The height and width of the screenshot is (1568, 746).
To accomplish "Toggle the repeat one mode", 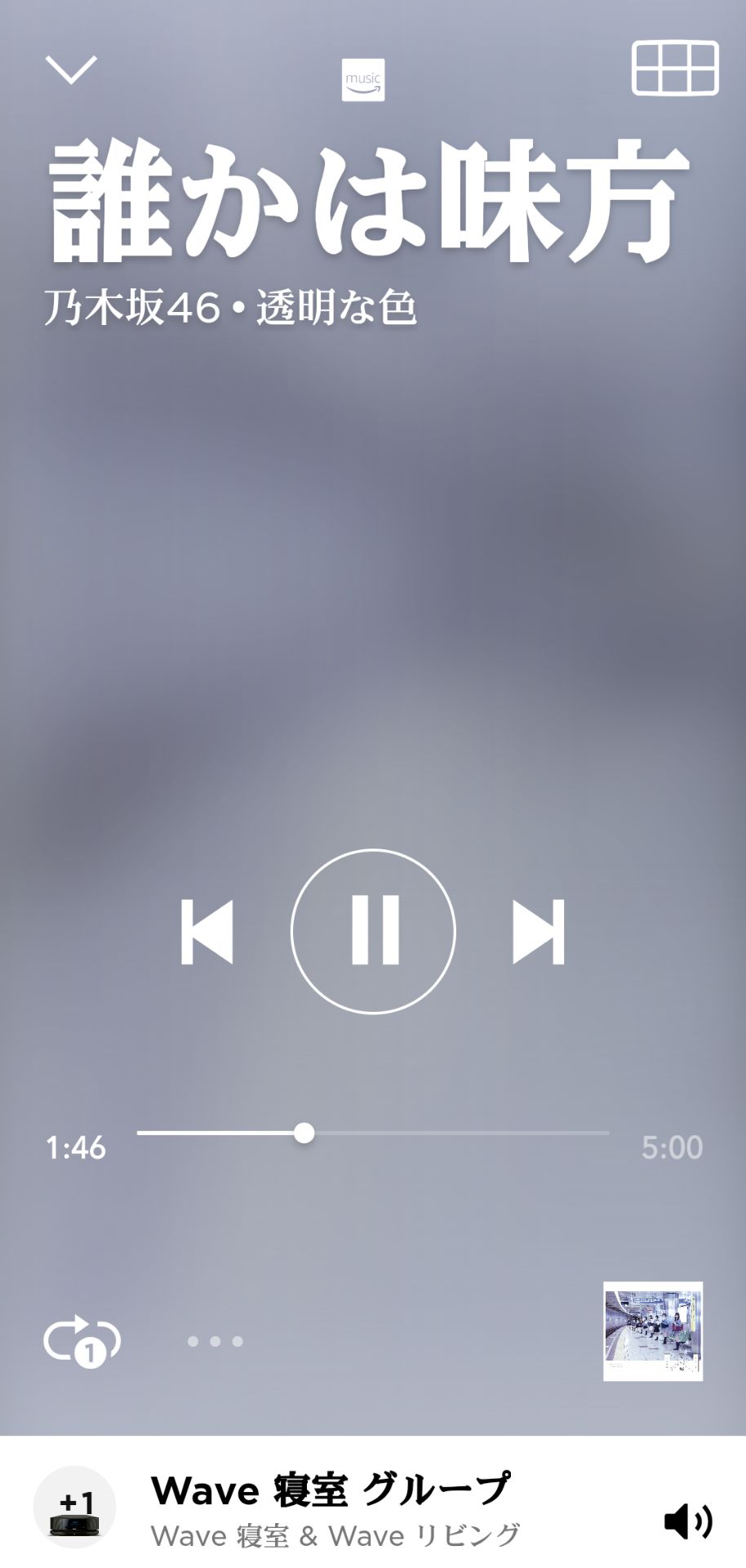I will pyautogui.click(x=82, y=1341).
